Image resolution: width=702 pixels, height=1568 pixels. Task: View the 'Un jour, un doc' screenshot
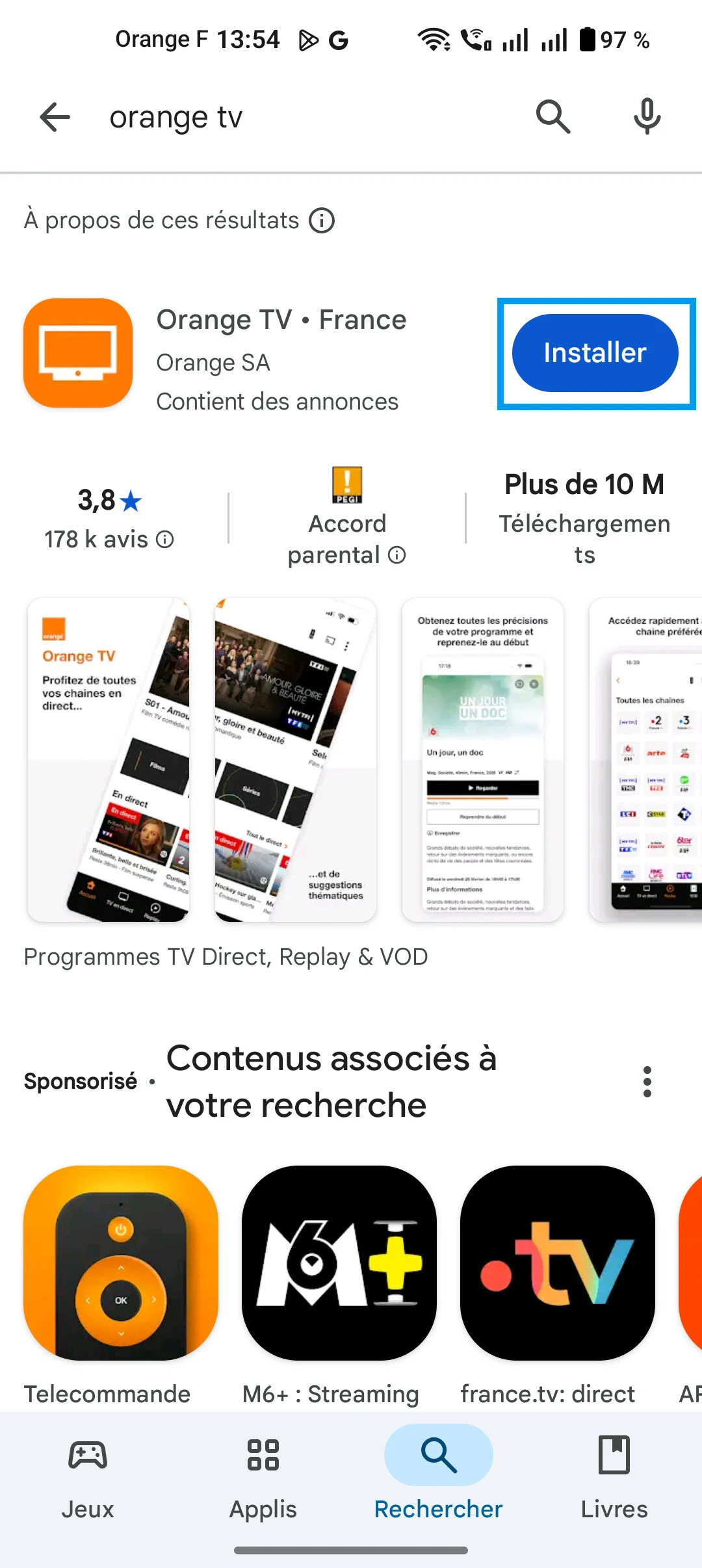click(x=483, y=759)
